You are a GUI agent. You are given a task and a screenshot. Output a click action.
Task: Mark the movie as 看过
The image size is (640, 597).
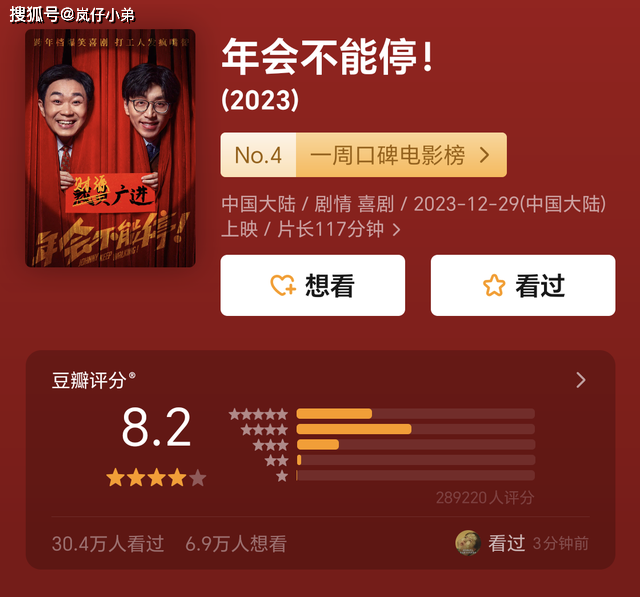tap(522, 285)
